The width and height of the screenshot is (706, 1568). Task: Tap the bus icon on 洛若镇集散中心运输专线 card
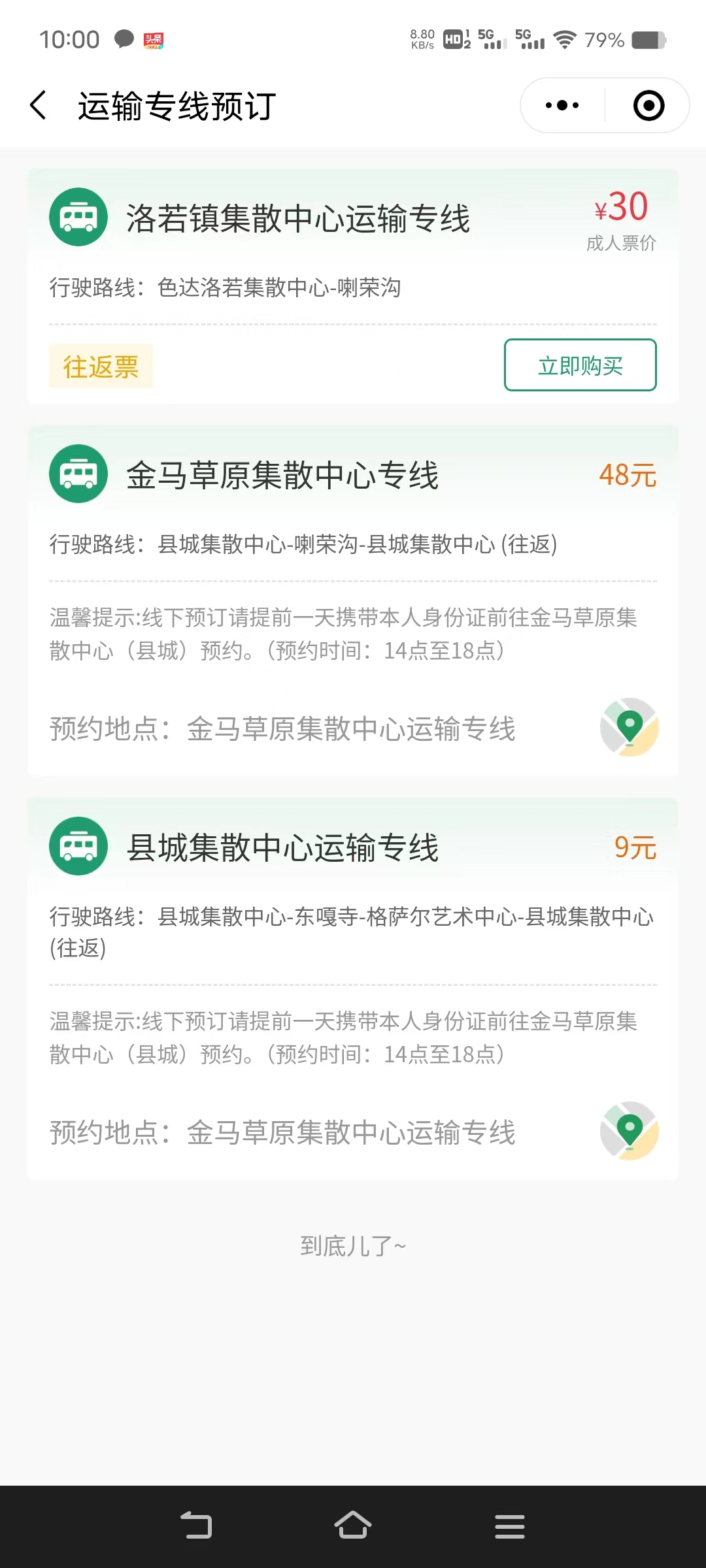coord(78,217)
